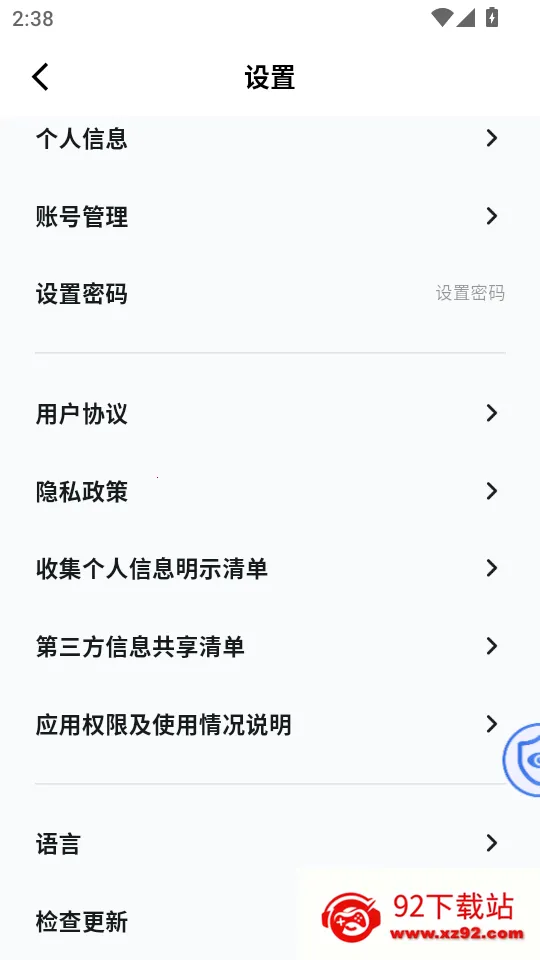Go back from the 设置 page
Screen dimensions: 540x960
pyautogui.click(x=40, y=78)
